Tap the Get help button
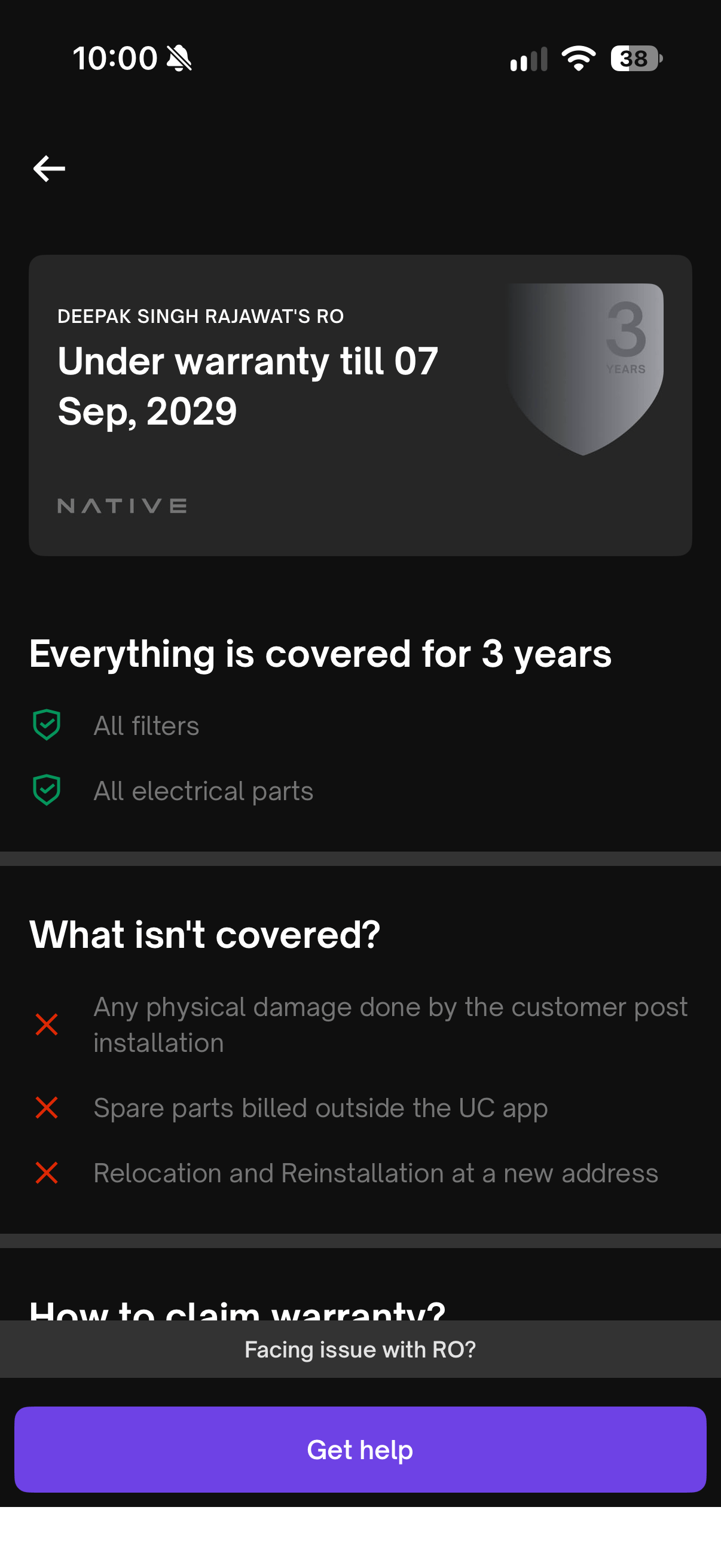The height and width of the screenshot is (1568, 721). (360, 1450)
